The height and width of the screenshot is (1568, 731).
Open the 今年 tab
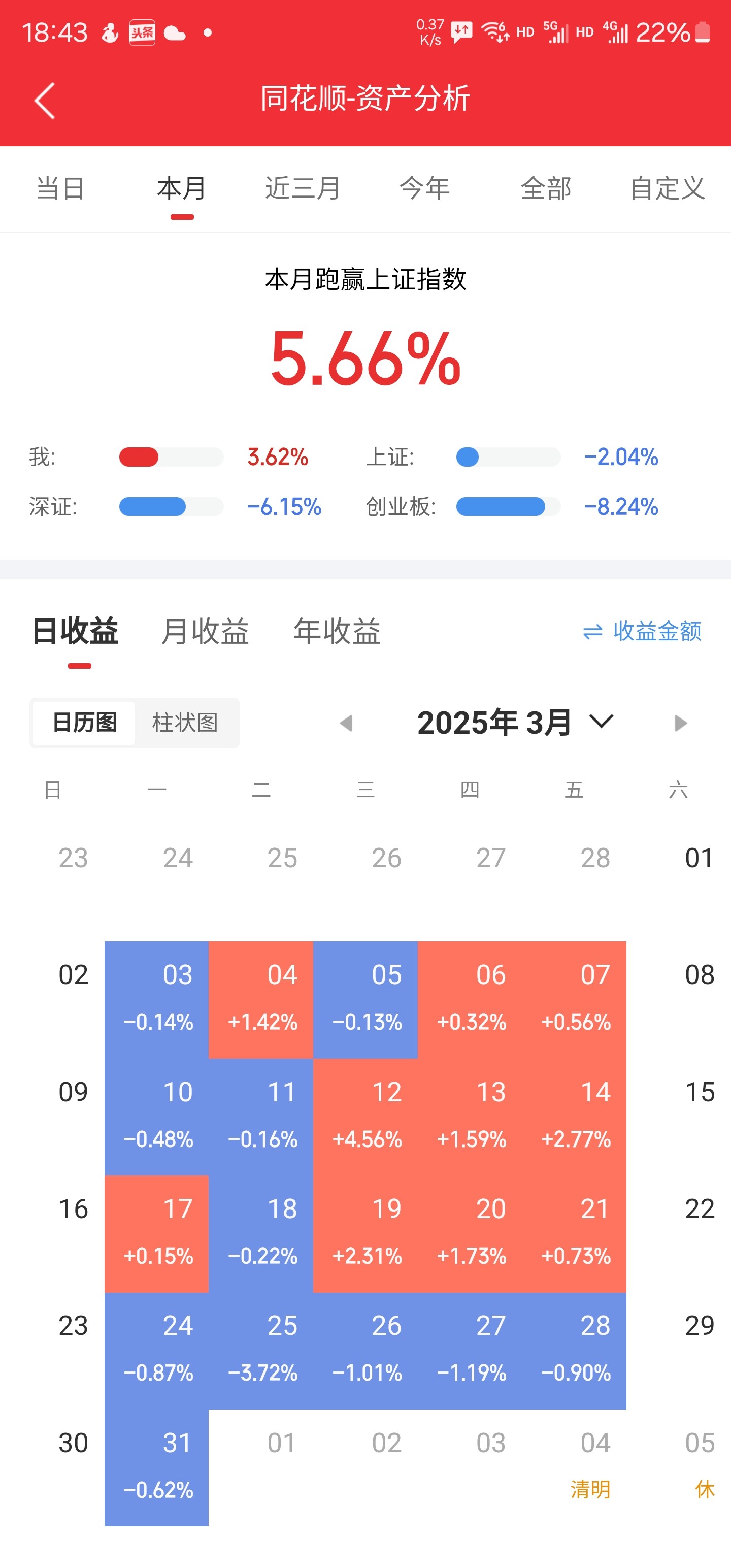(x=425, y=188)
